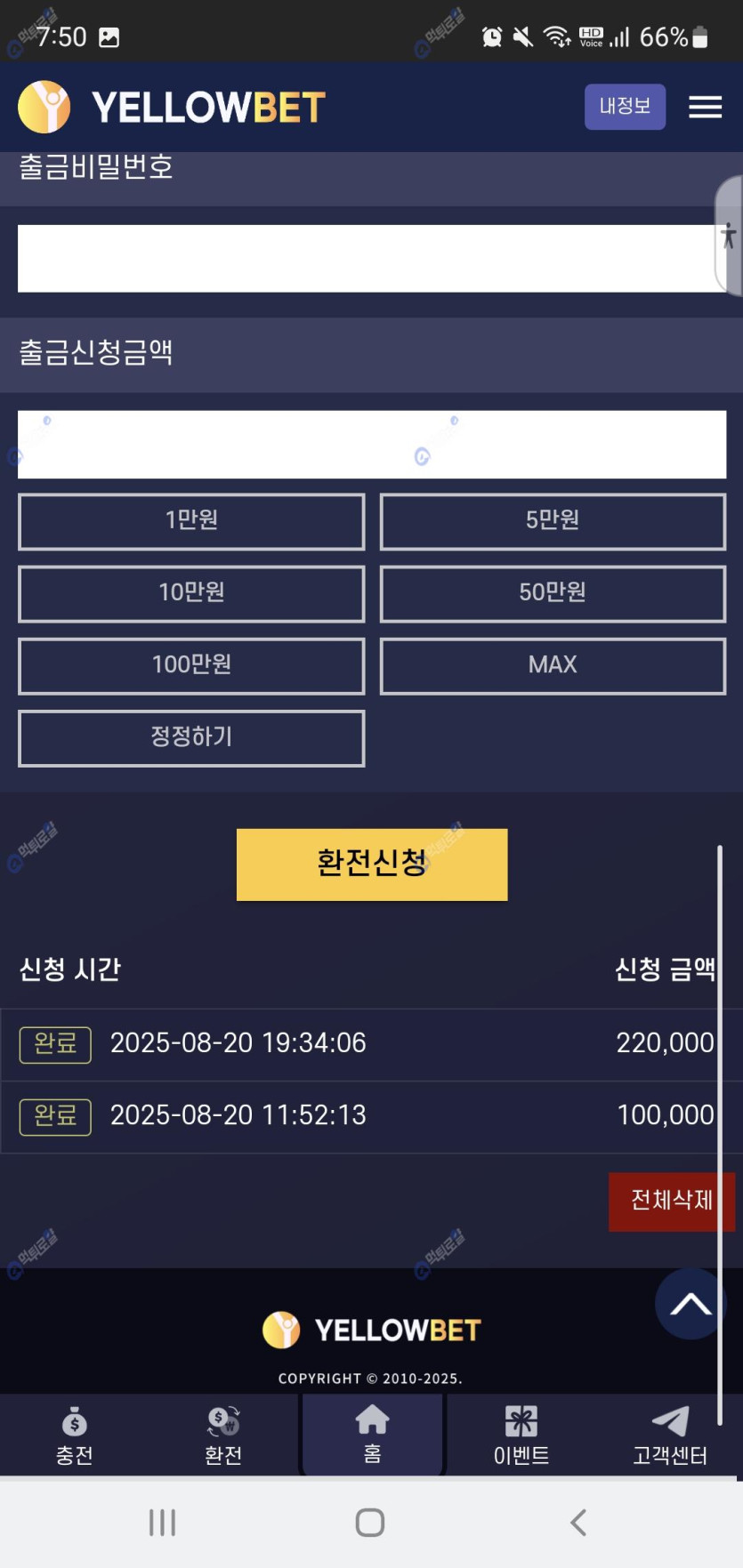Image resolution: width=743 pixels, height=1568 pixels.
Task: Select the 5만원 amount button
Action: coord(553,521)
